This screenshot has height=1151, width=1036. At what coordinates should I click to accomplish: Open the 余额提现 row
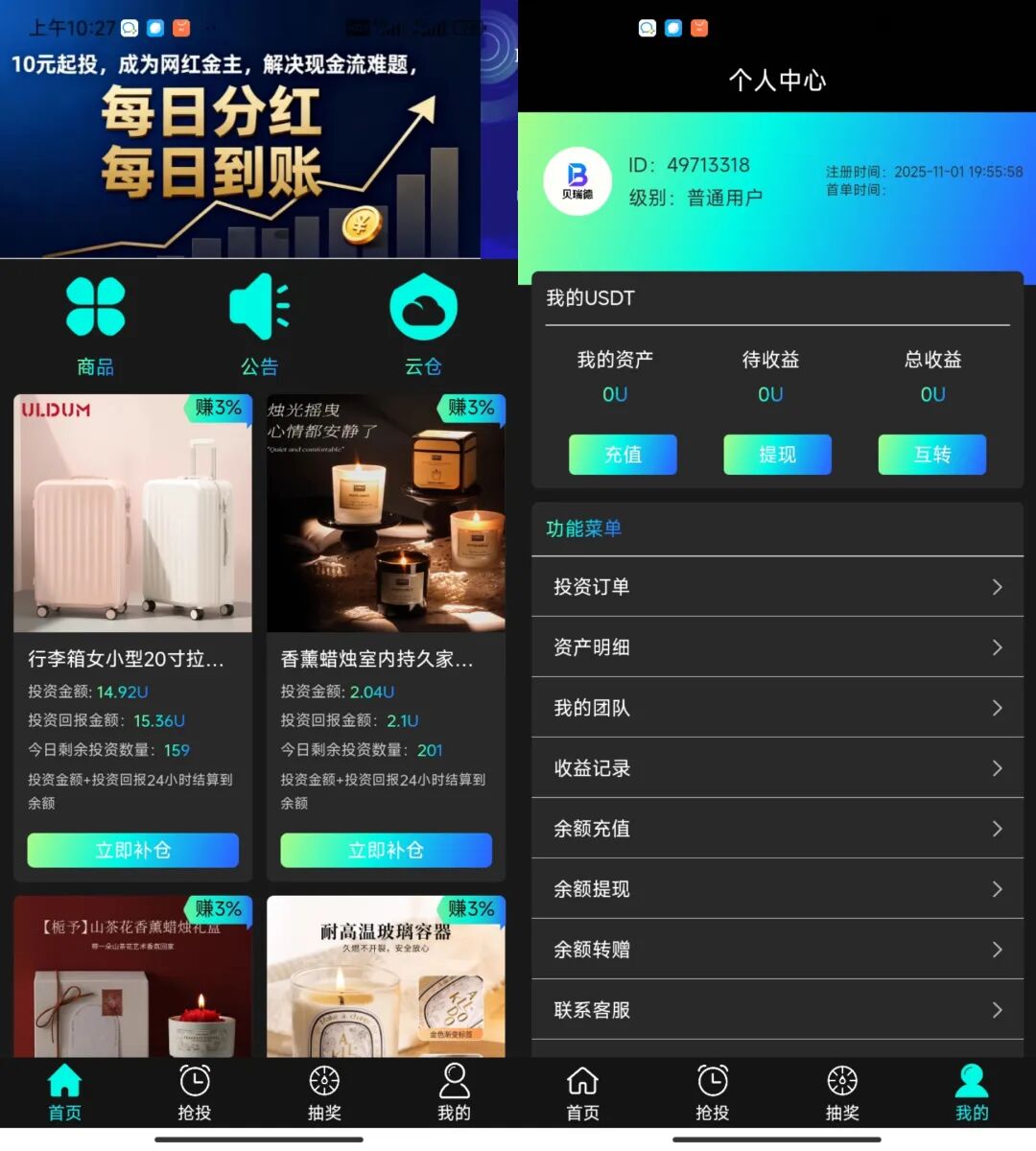(x=777, y=889)
